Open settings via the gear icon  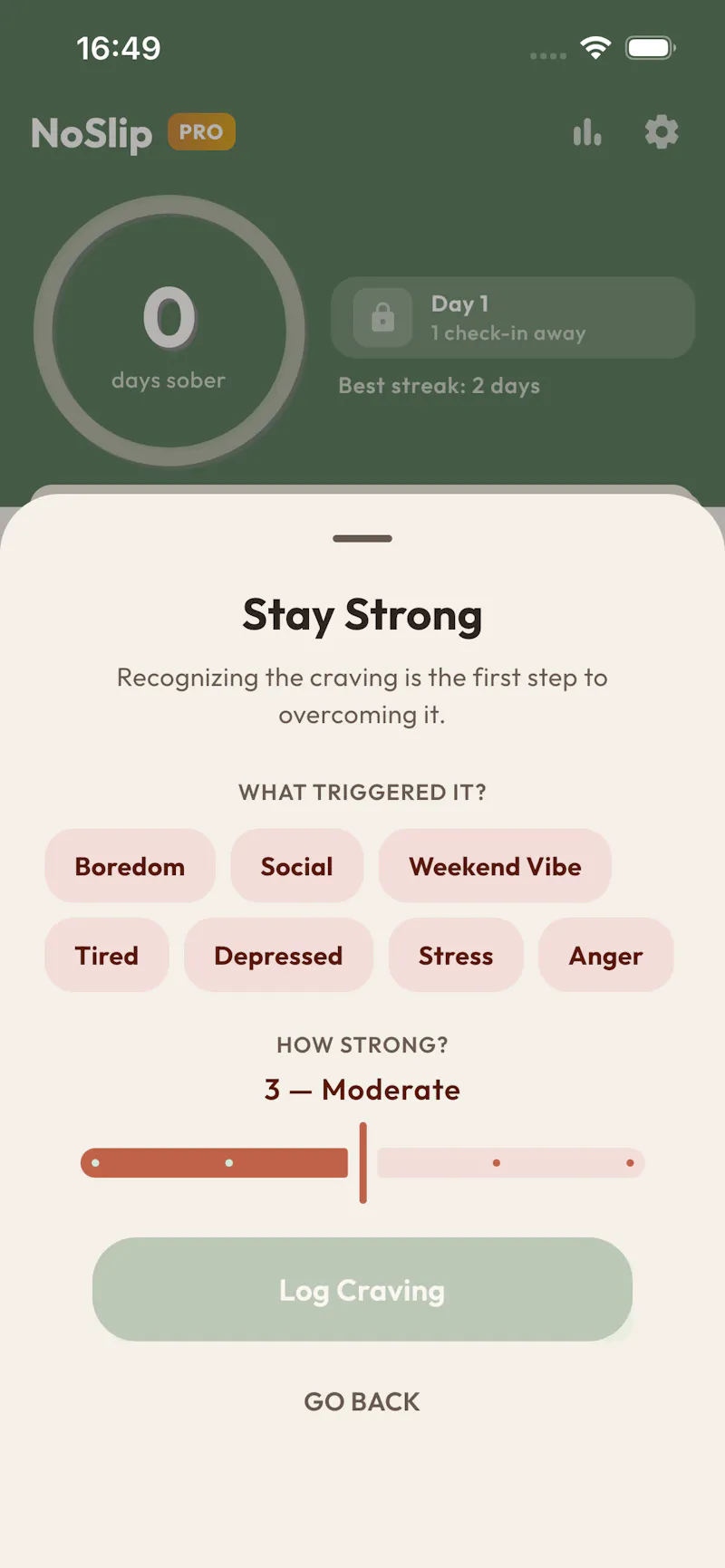[662, 132]
